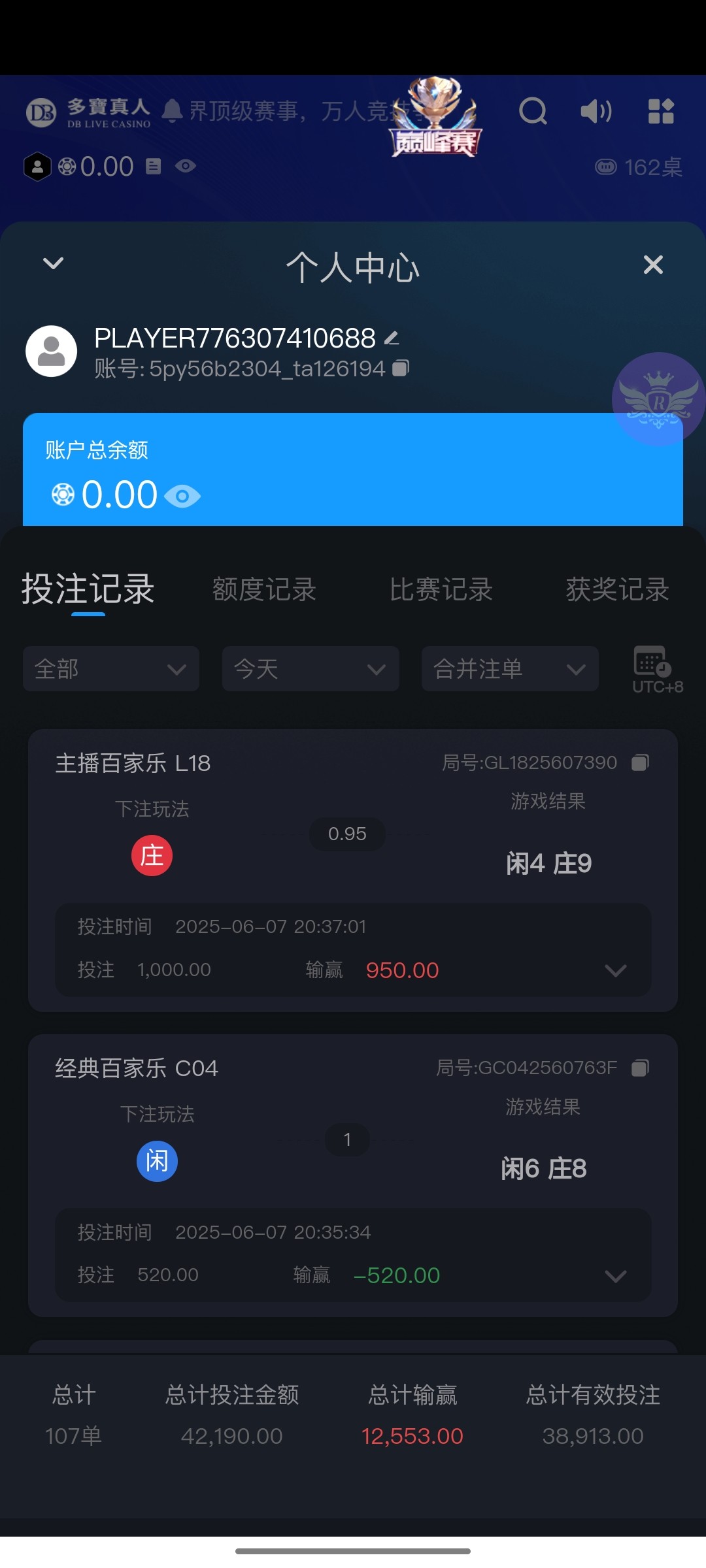Open the grid menu icon in the top bar
The width and height of the screenshot is (706, 1568).
pyautogui.click(x=661, y=112)
